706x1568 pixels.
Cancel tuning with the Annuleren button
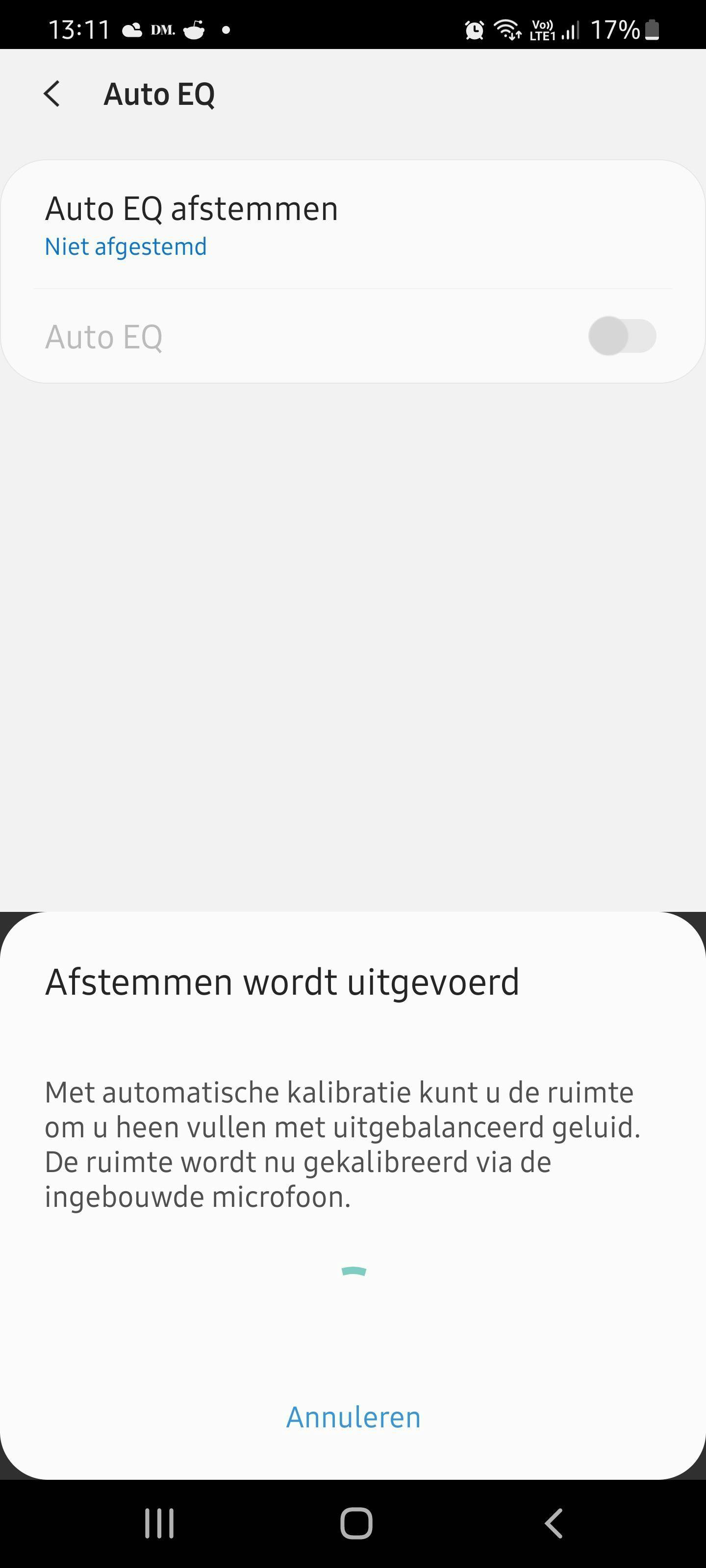[353, 1417]
